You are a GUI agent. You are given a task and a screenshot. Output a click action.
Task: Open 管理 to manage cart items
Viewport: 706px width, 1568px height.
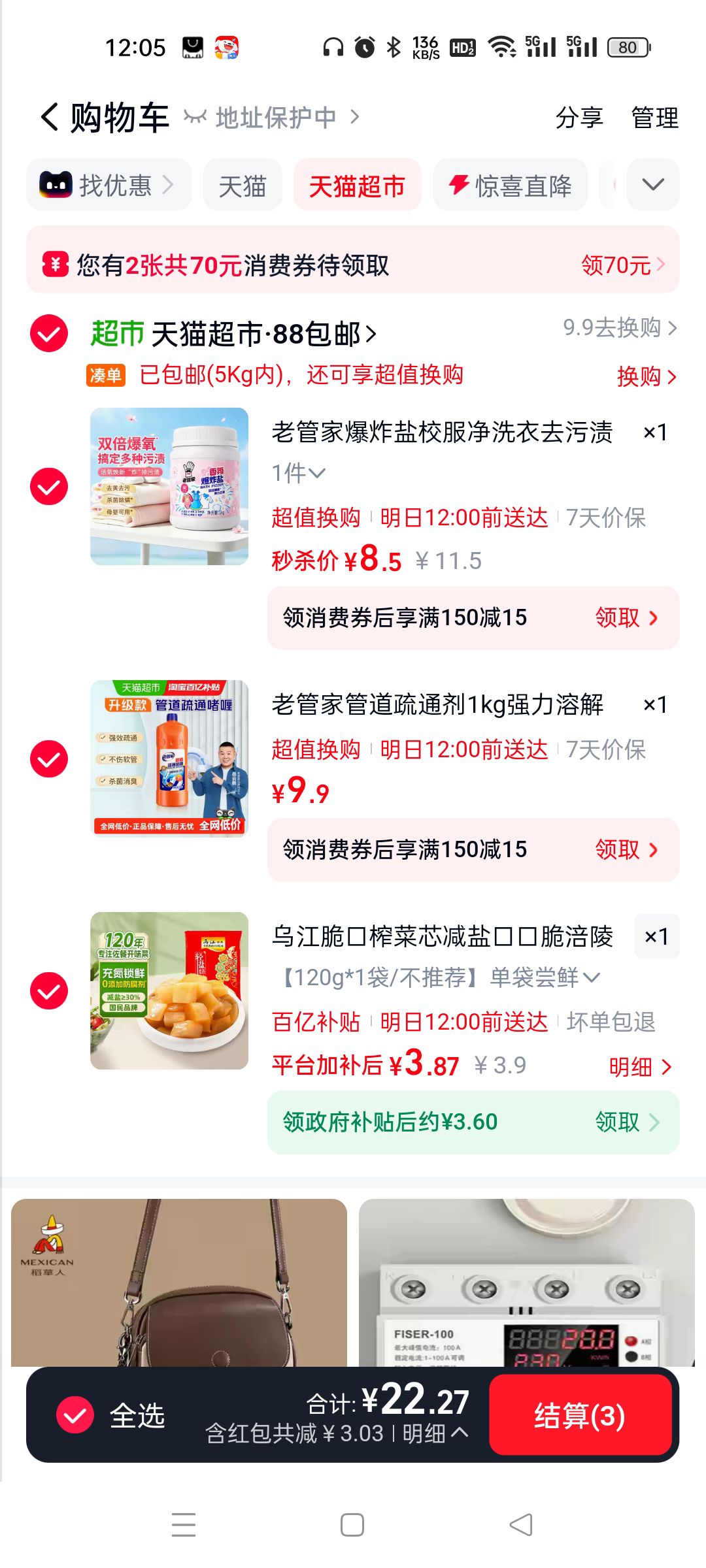click(x=654, y=118)
